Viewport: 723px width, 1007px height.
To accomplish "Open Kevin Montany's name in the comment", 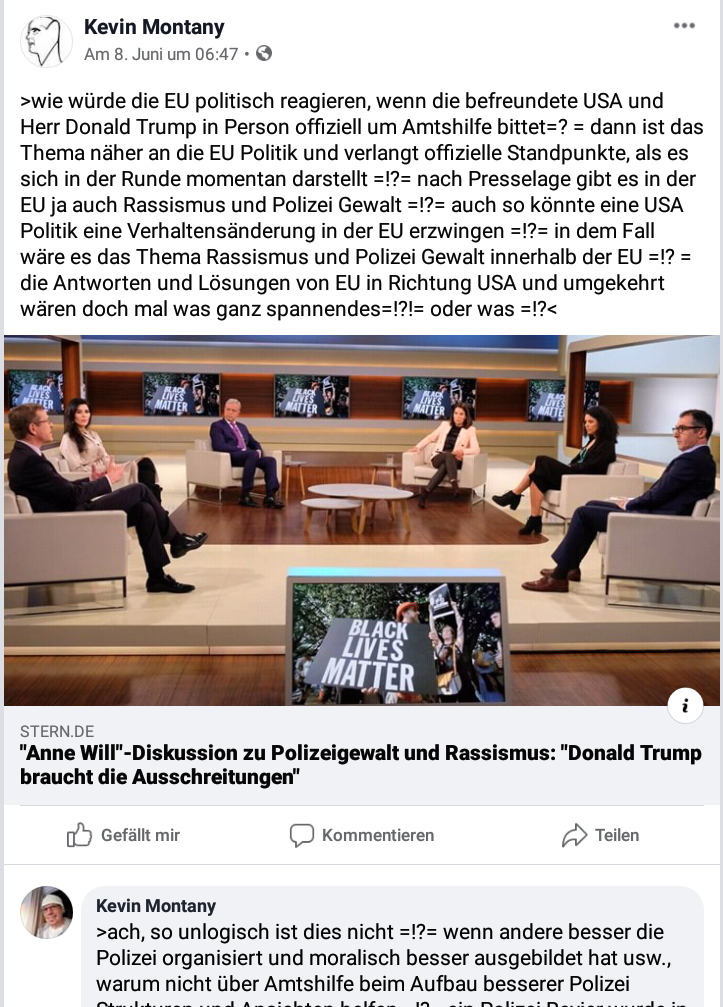I will point(156,906).
